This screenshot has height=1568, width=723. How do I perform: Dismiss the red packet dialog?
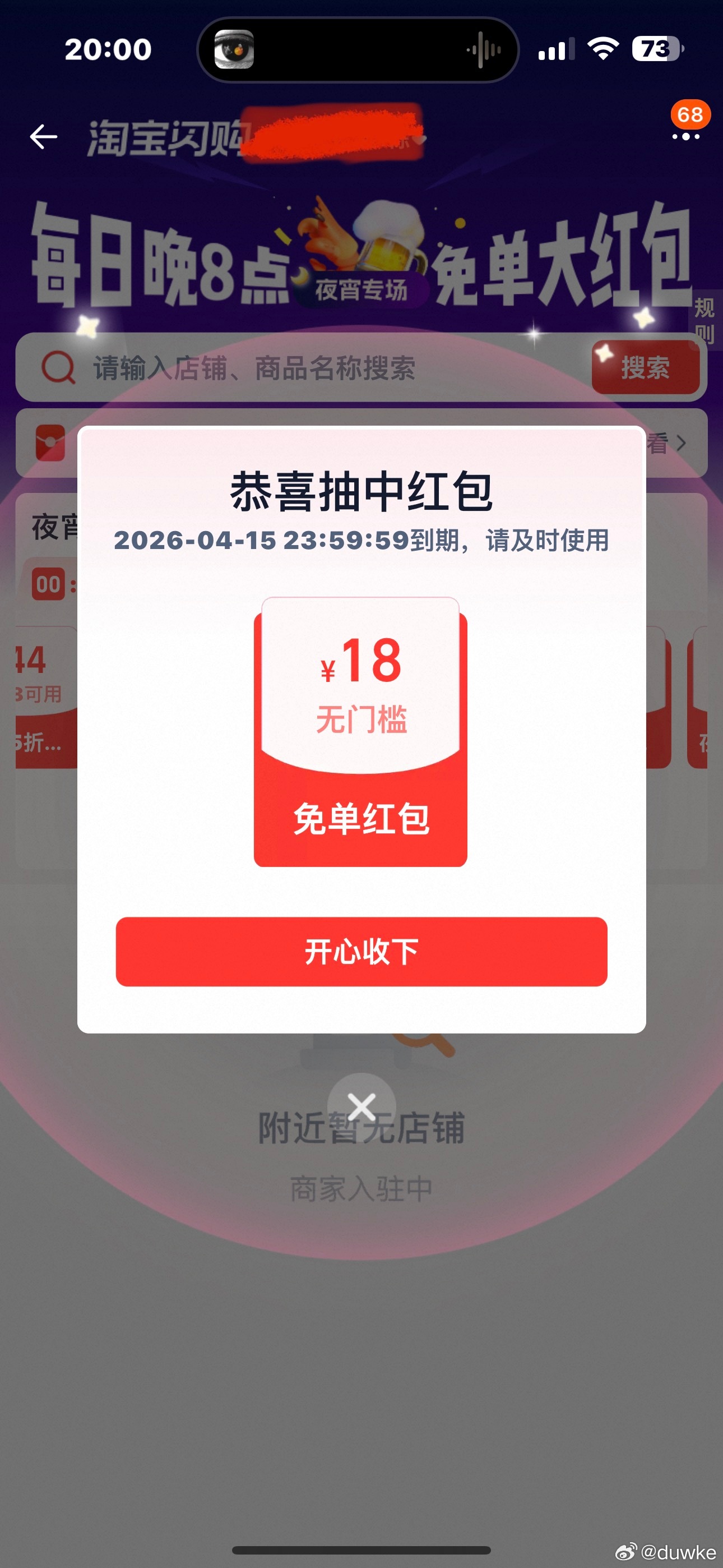[x=361, y=1106]
